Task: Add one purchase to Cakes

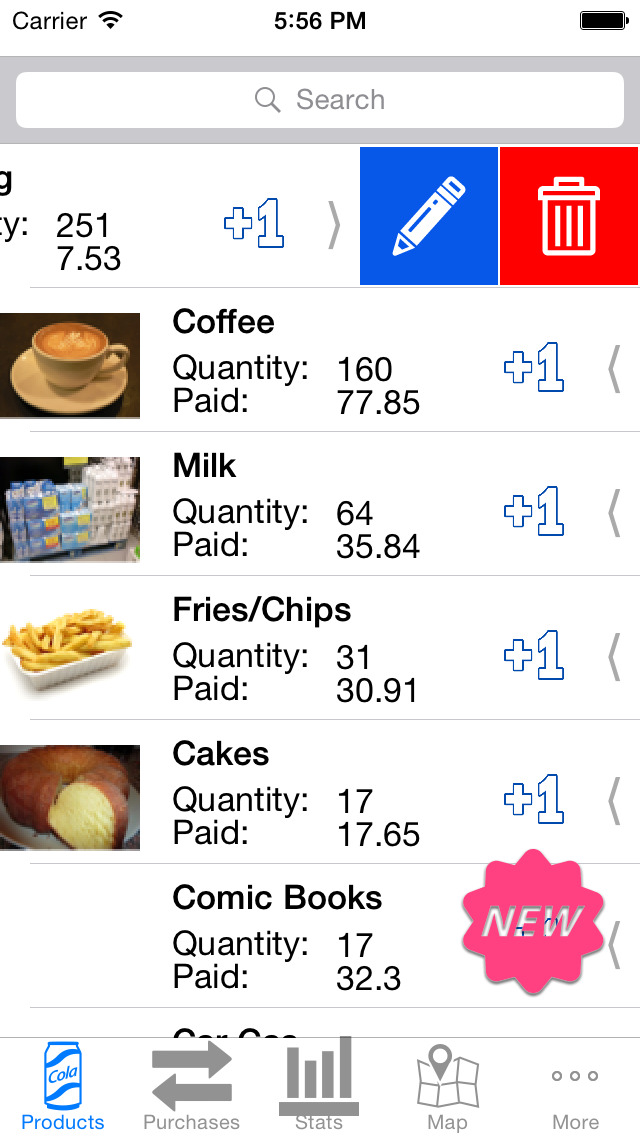Action: (x=533, y=800)
